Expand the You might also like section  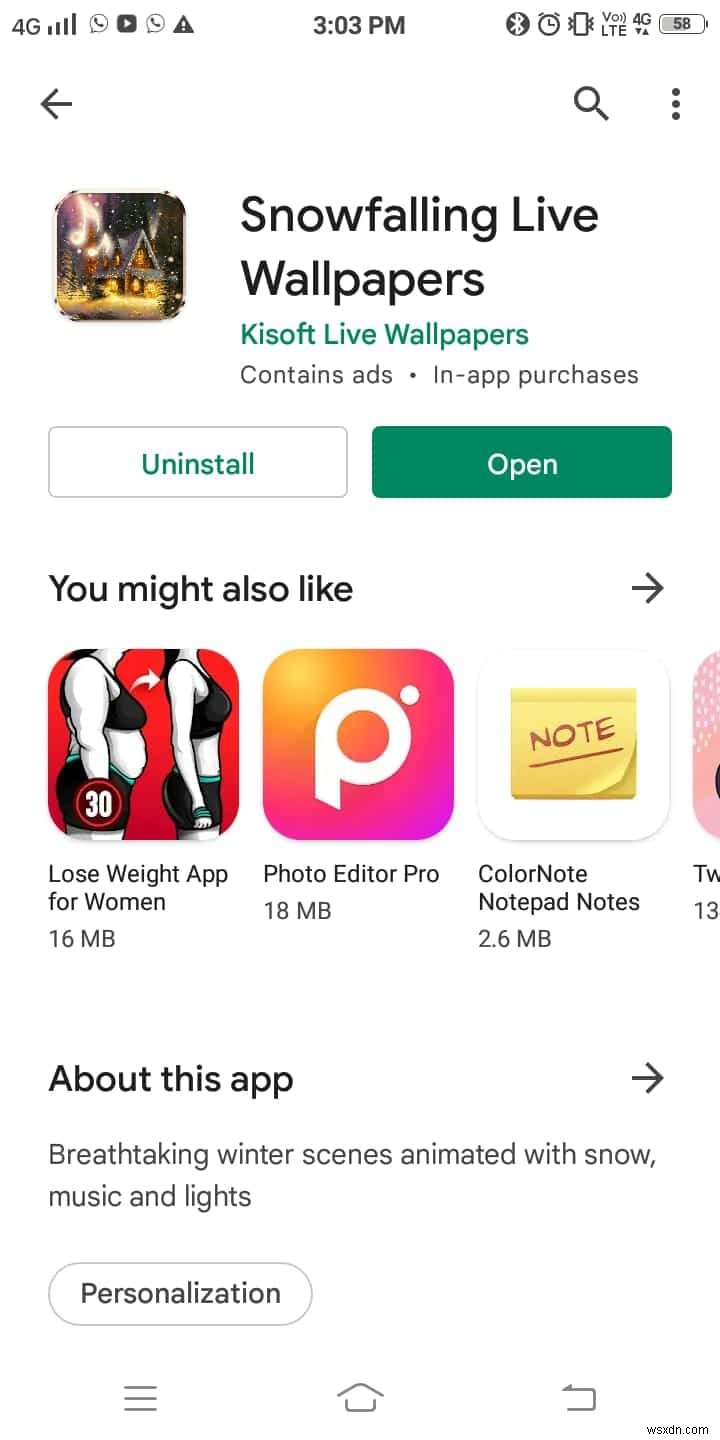(x=647, y=588)
